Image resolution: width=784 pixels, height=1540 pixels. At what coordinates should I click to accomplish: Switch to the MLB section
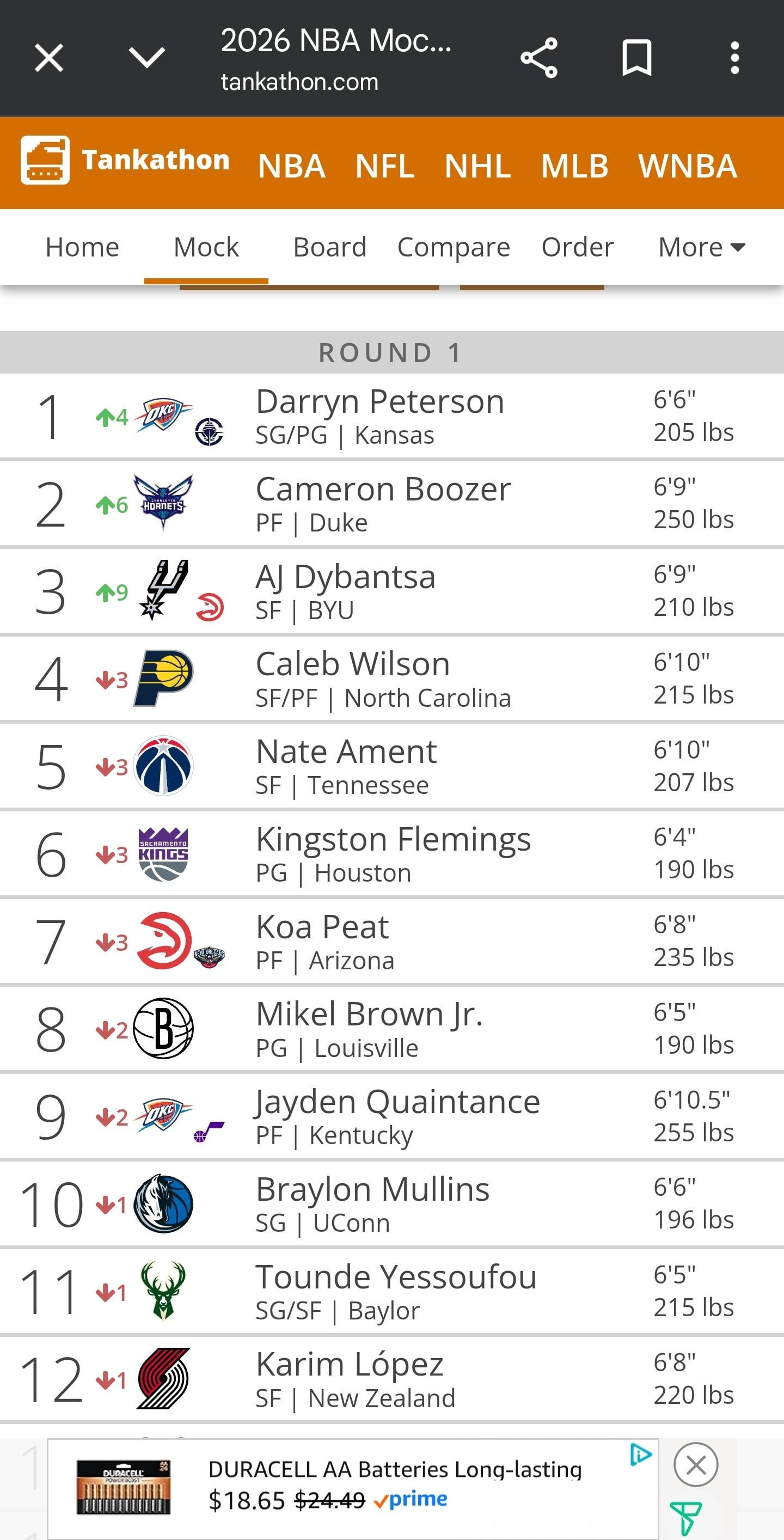click(574, 166)
